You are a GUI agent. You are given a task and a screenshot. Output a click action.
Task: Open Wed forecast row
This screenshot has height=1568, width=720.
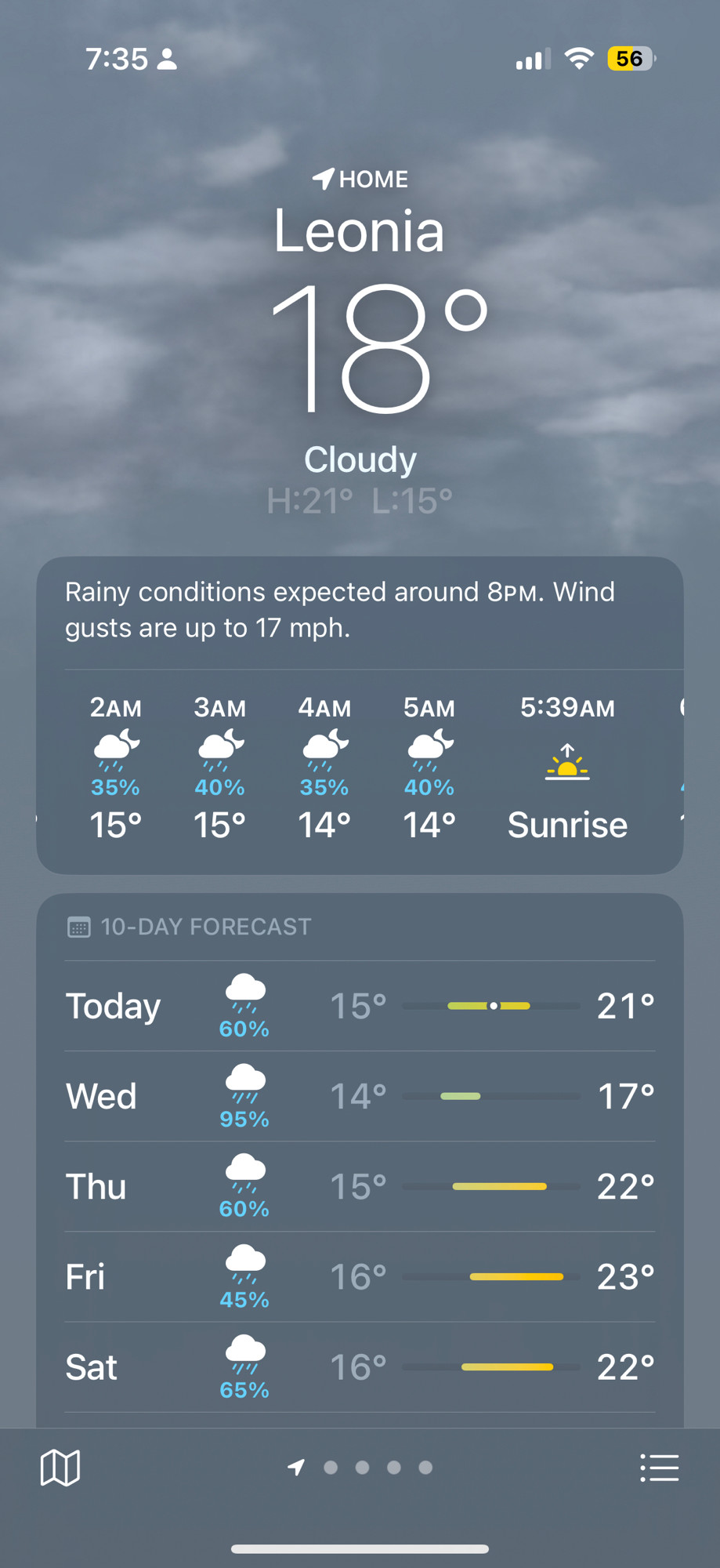pyautogui.click(x=360, y=1096)
